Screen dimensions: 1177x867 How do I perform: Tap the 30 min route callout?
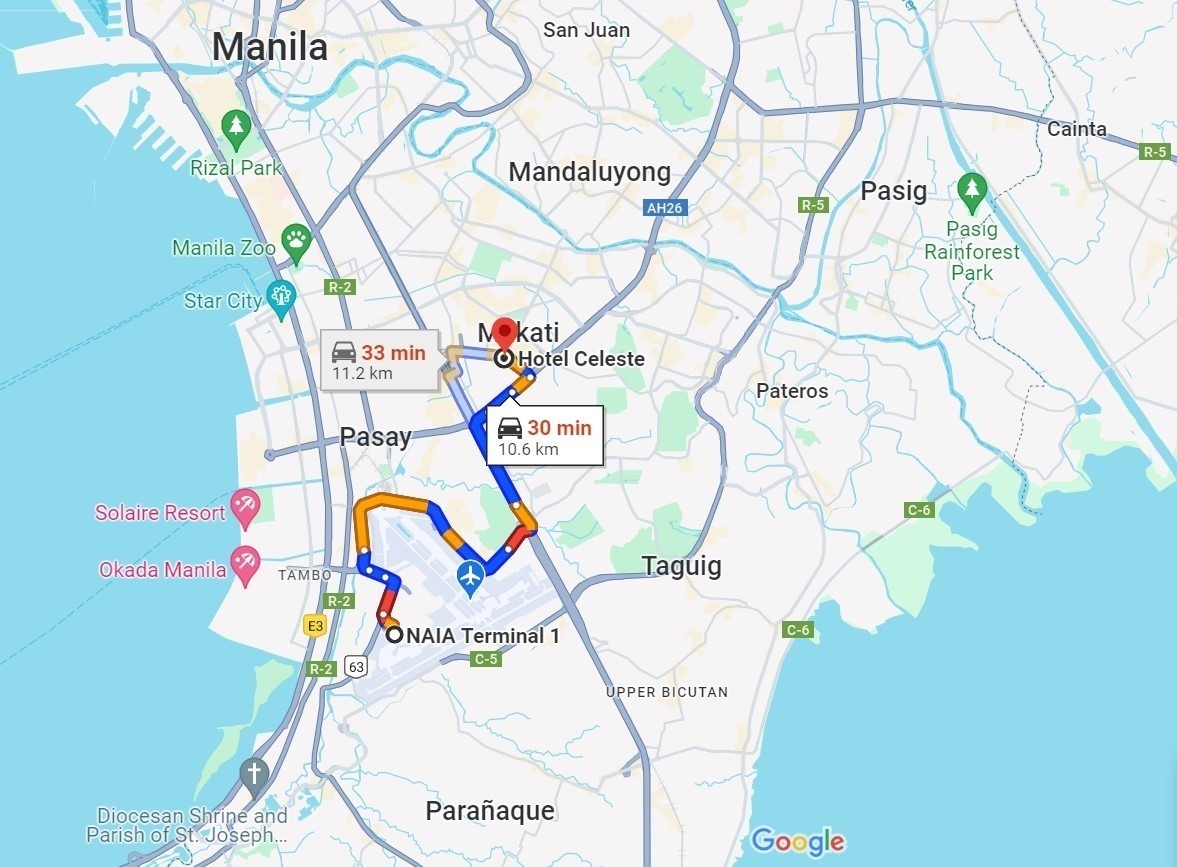545,437
